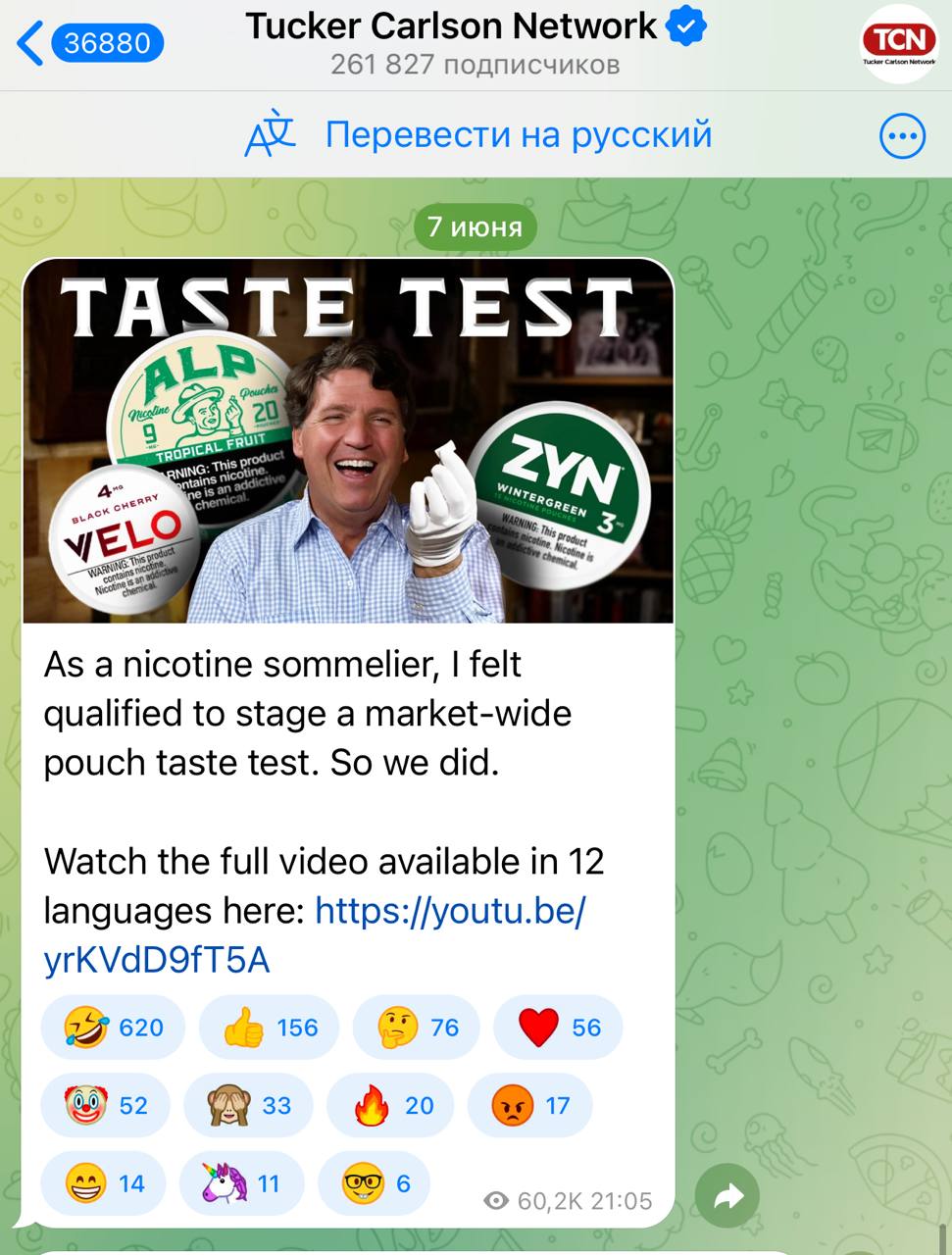This screenshot has width=952, height=1255.
Task: React with the thinking face (76)
Action: 417,1028
